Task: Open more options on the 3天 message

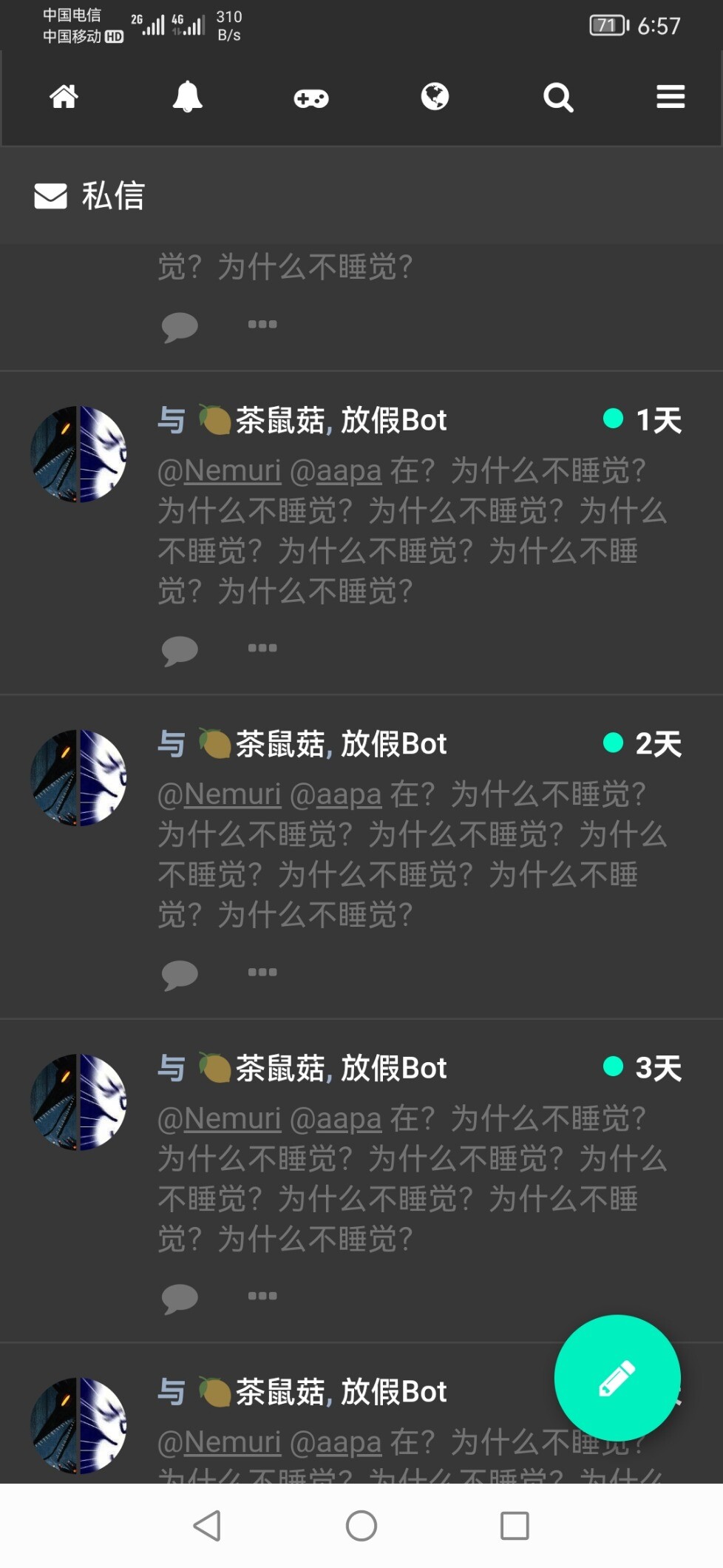Action: click(262, 1296)
